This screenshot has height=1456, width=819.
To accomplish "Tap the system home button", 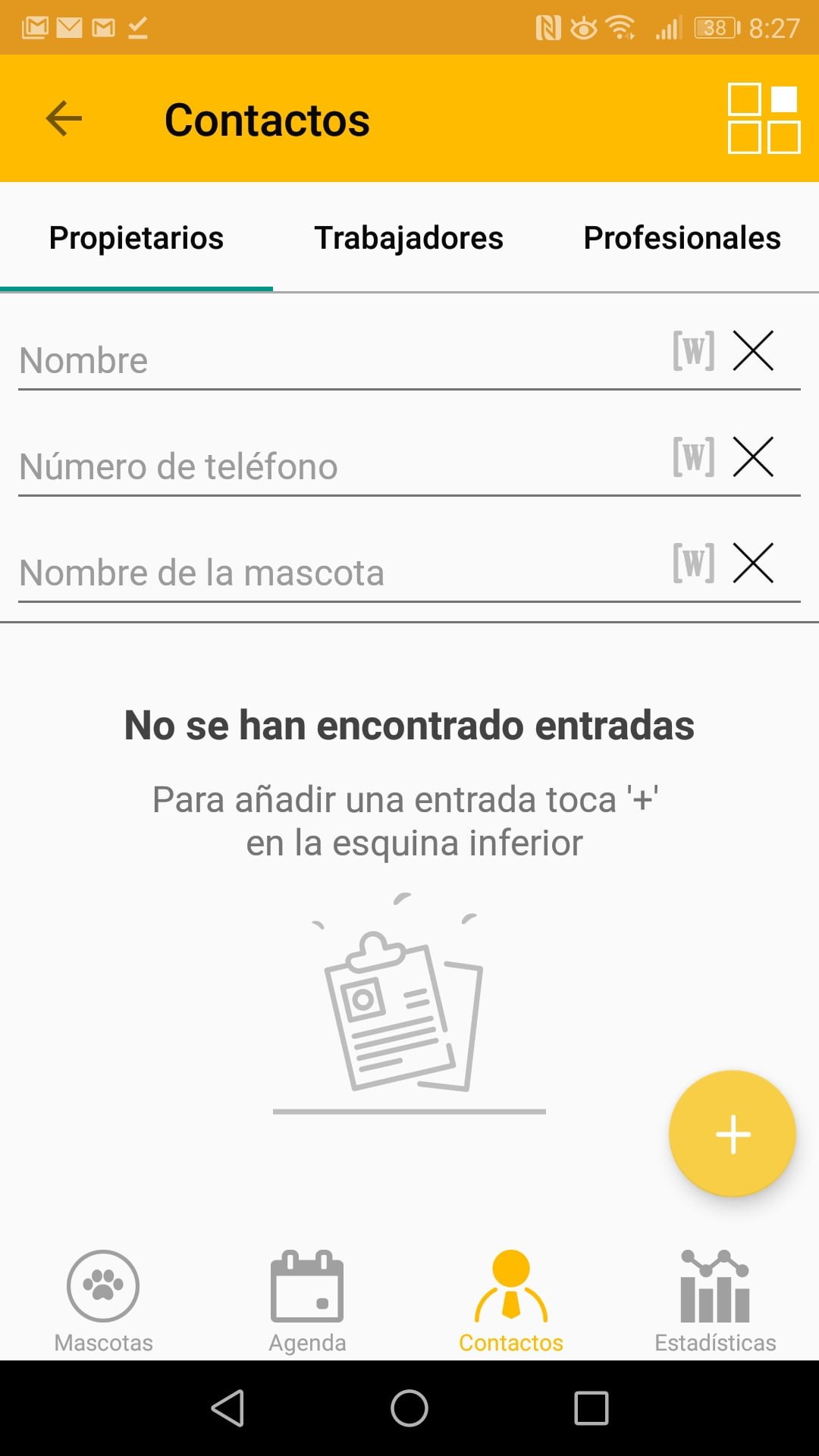I will 409,1408.
